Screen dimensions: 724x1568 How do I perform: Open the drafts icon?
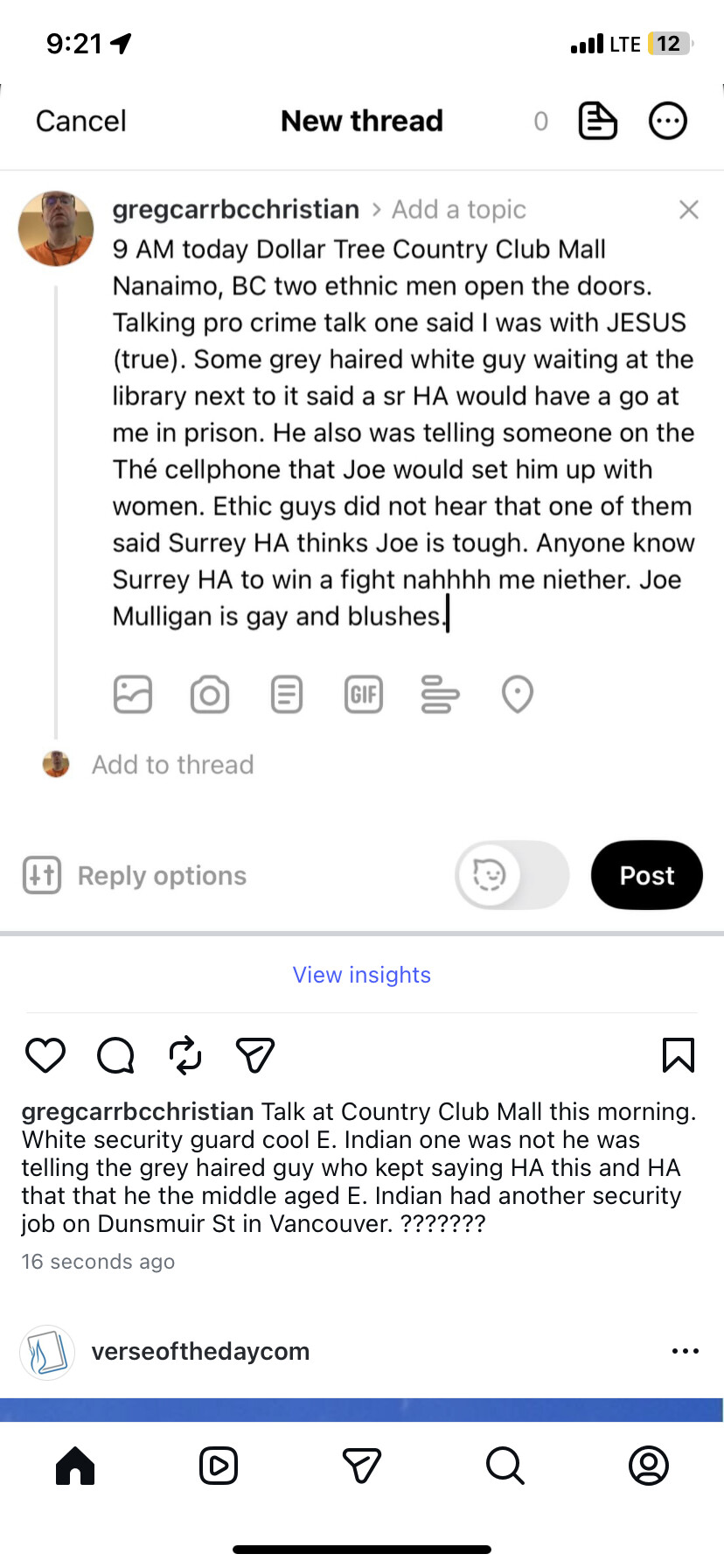pyautogui.click(x=597, y=121)
